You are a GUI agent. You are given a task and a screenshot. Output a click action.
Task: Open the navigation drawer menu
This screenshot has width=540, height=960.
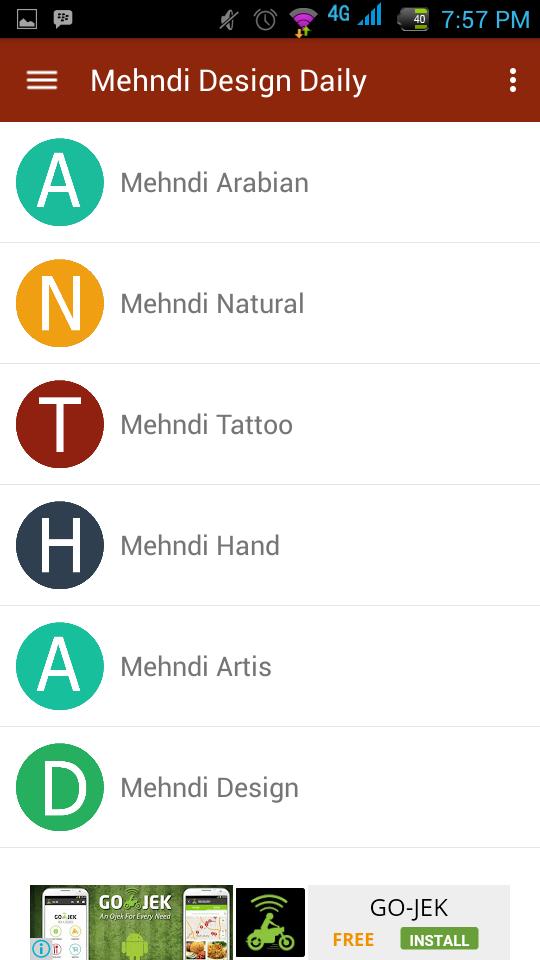[42, 80]
